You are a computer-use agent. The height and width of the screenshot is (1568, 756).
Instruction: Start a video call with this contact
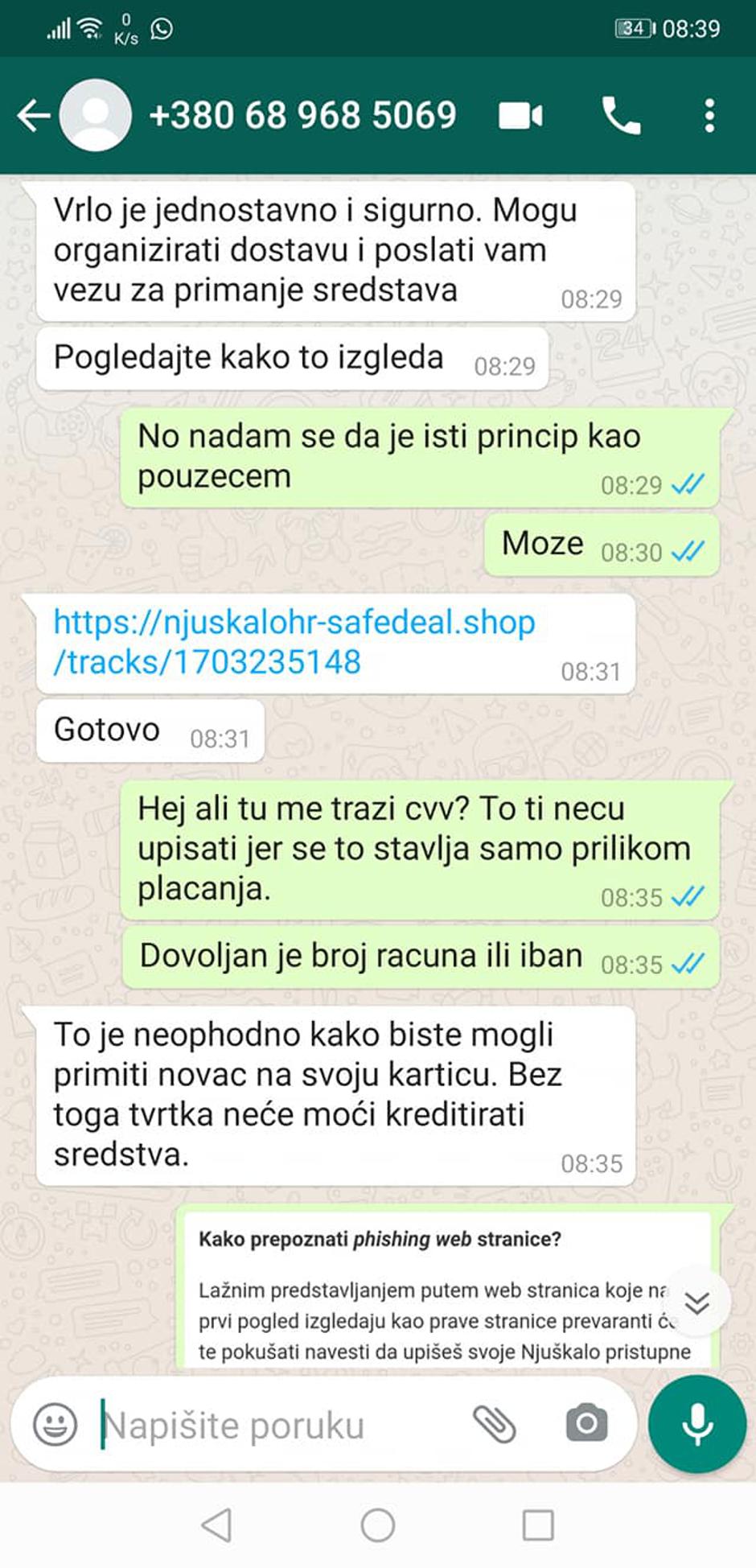point(522,115)
